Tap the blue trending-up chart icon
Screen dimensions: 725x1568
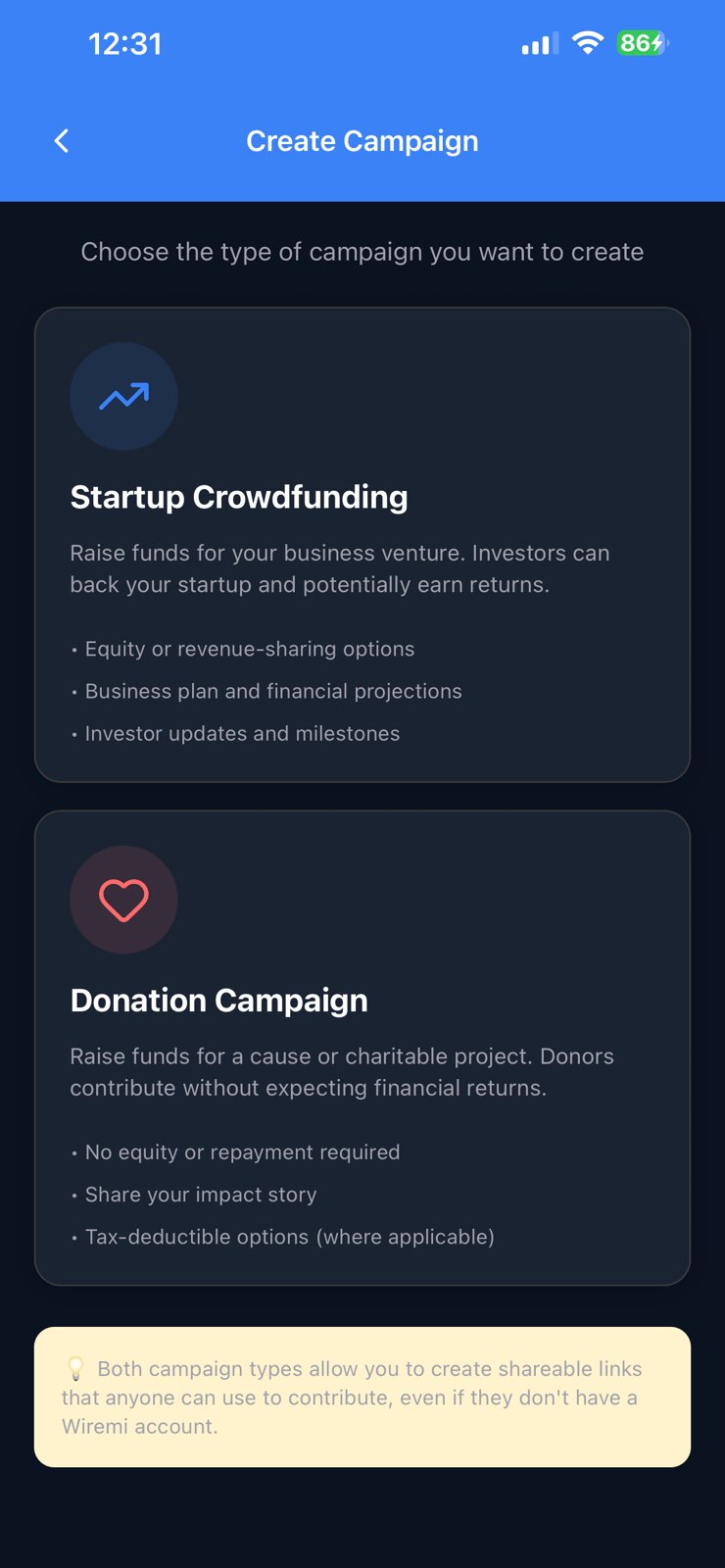(123, 396)
